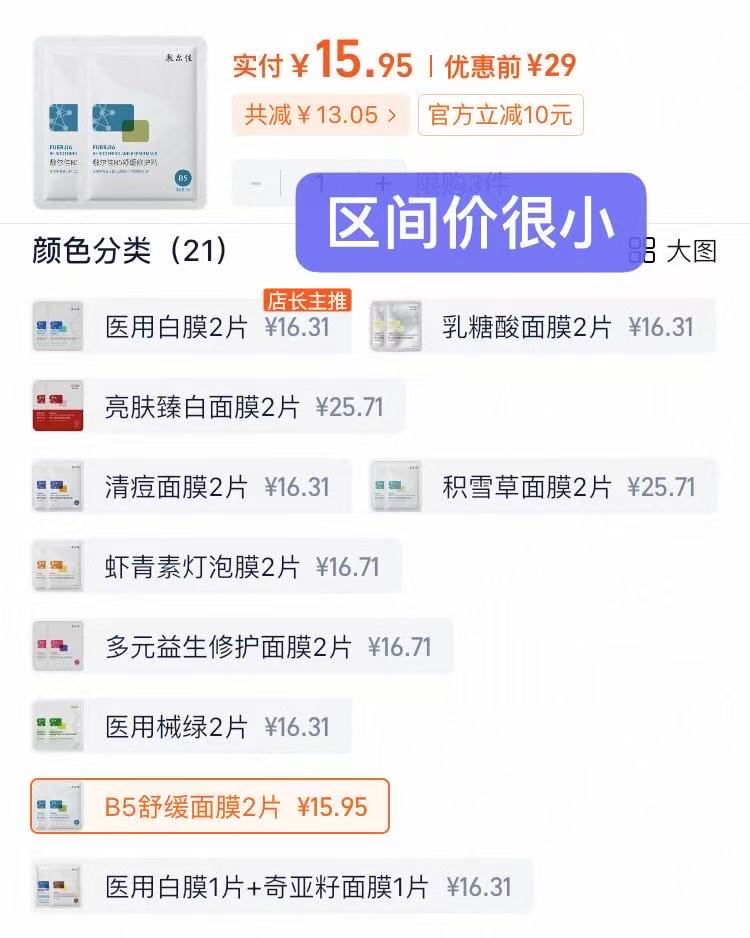Image resolution: width=750 pixels, height=938 pixels.
Task: Pick 清痘面膜2片 variant
Action: click(191, 487)
